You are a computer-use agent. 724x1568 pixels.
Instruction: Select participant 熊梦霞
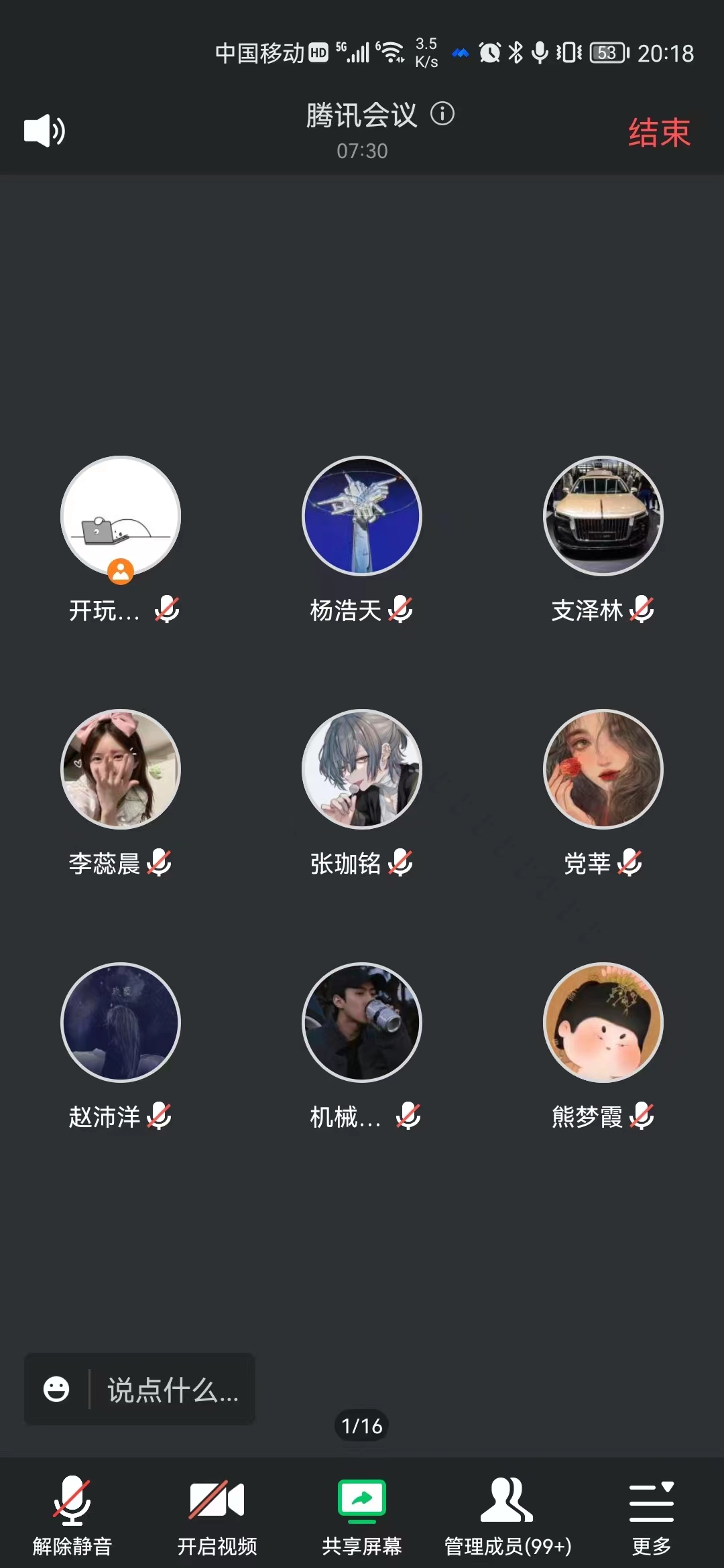[x=603, y=1023]
